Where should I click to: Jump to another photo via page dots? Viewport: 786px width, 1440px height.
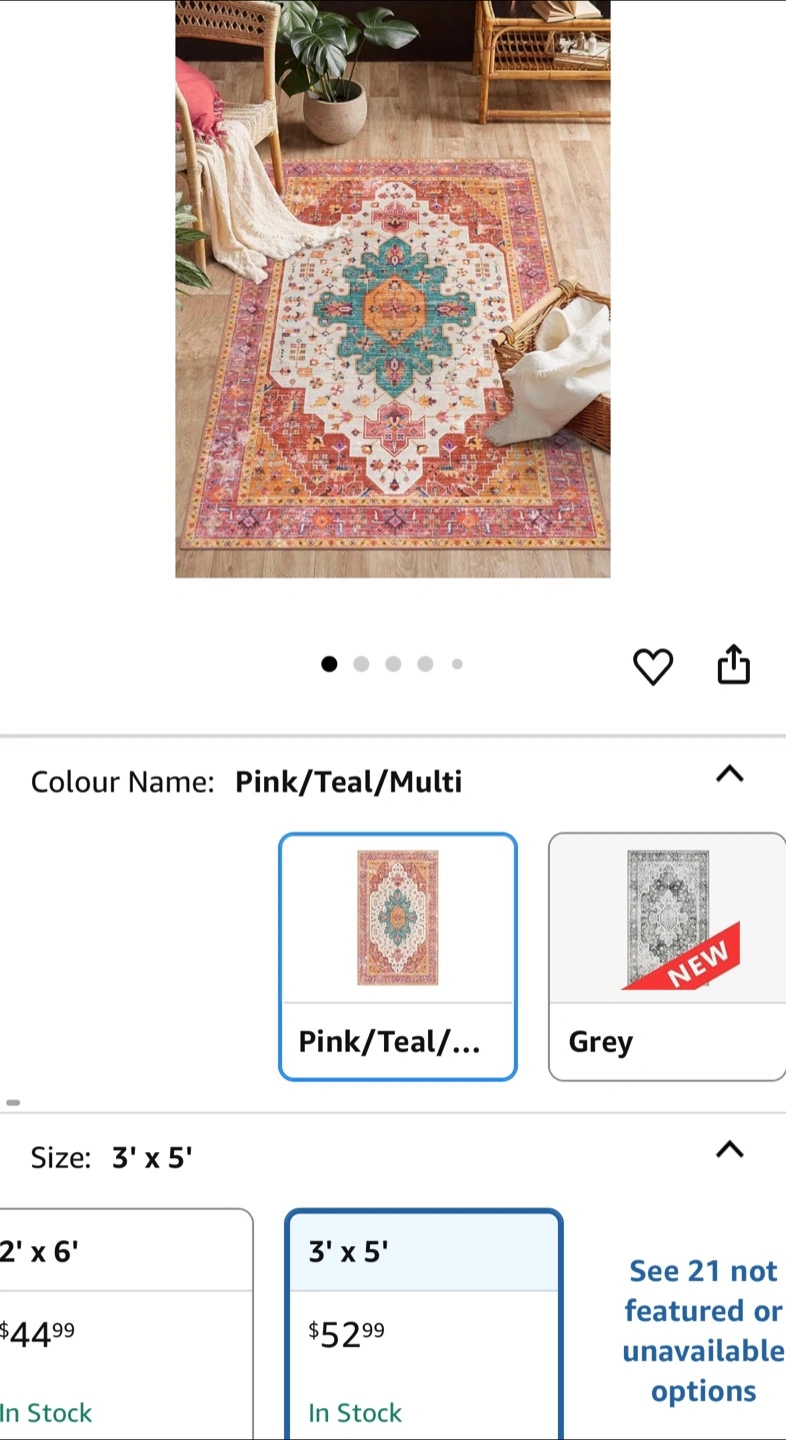click(x=393, y=664)
